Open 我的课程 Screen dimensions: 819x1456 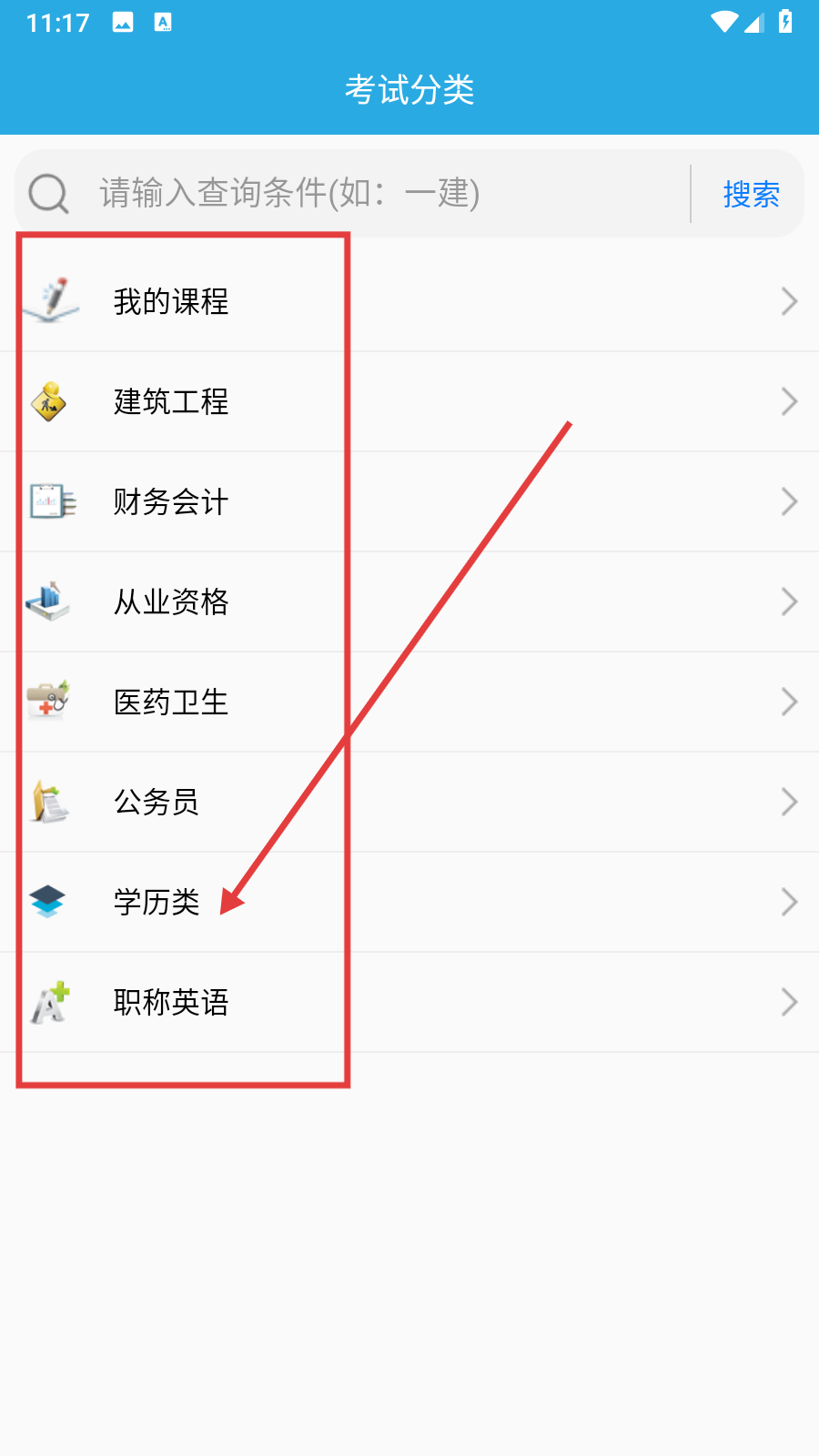409,301
